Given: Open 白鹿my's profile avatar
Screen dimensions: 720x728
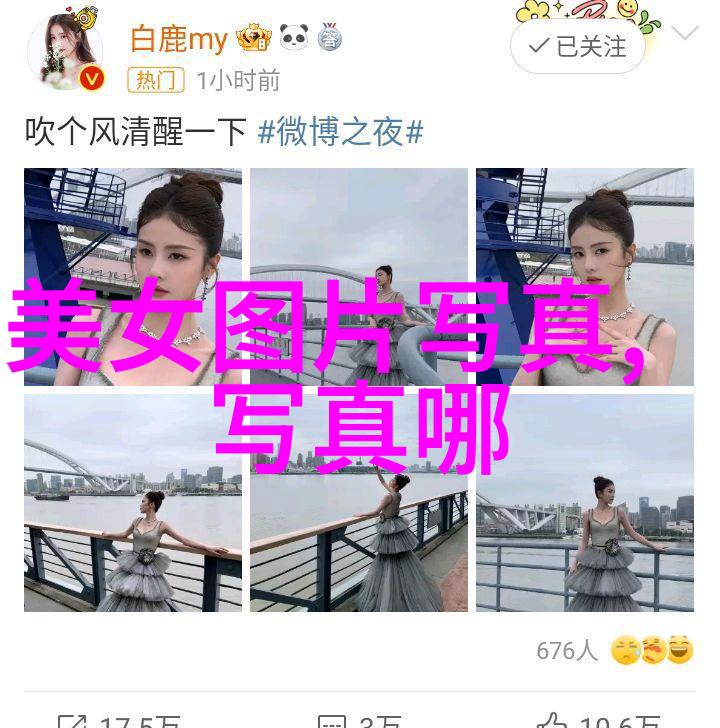Looking at the screenshot, I should coord(65,50).
